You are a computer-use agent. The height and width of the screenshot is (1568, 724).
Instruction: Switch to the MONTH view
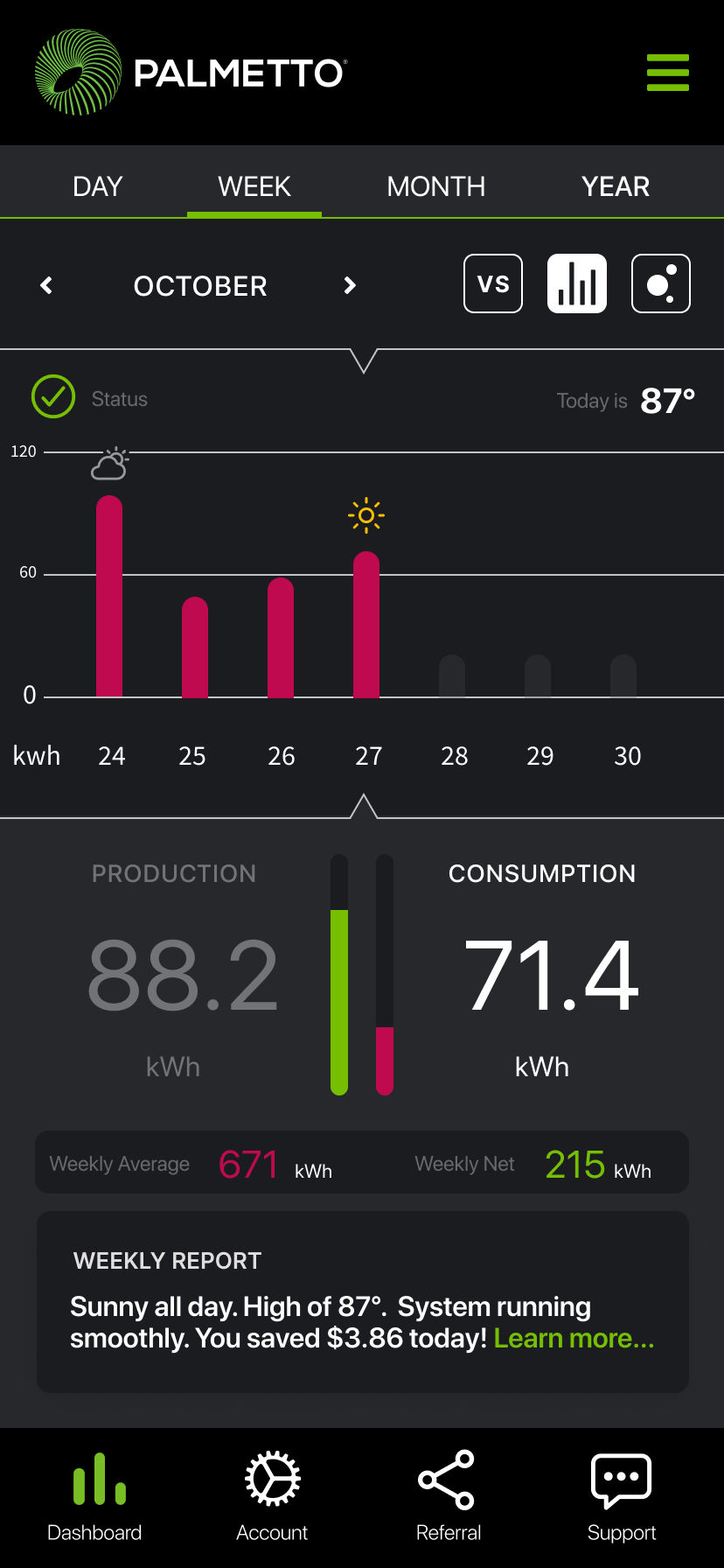tap(435, 186)
